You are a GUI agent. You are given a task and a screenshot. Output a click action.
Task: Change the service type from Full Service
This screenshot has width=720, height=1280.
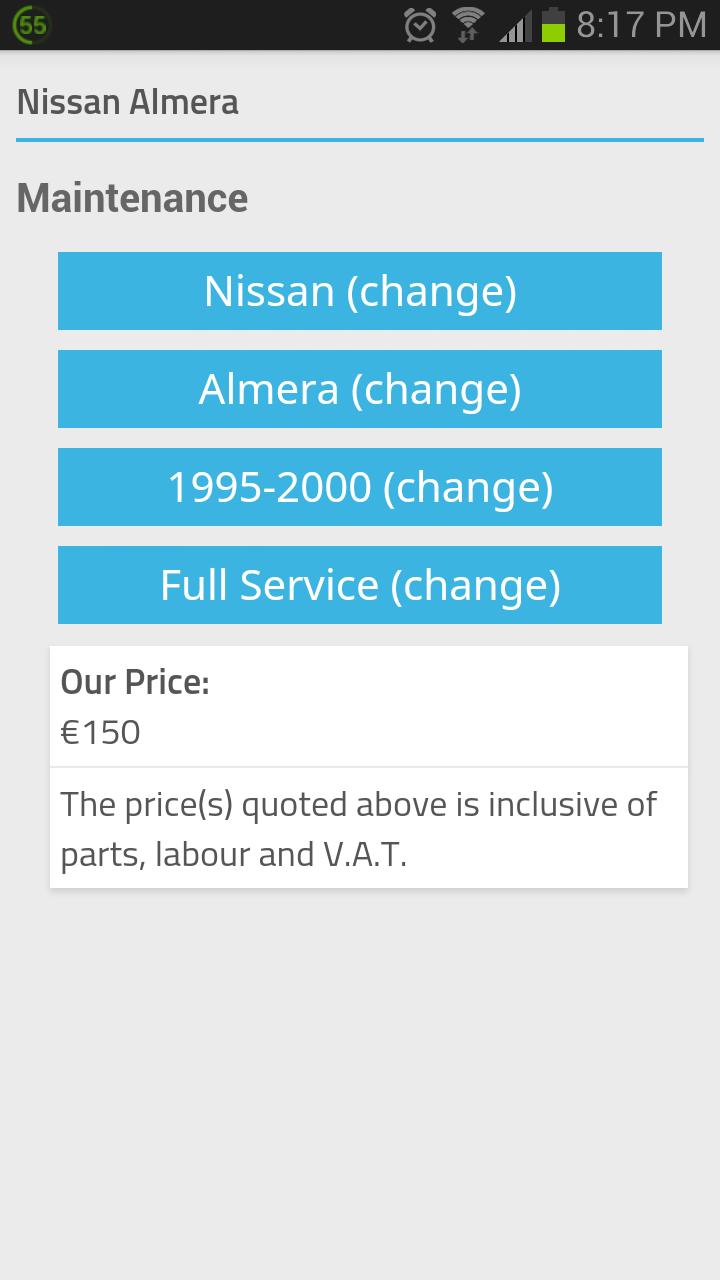click(x=360, y=585)
